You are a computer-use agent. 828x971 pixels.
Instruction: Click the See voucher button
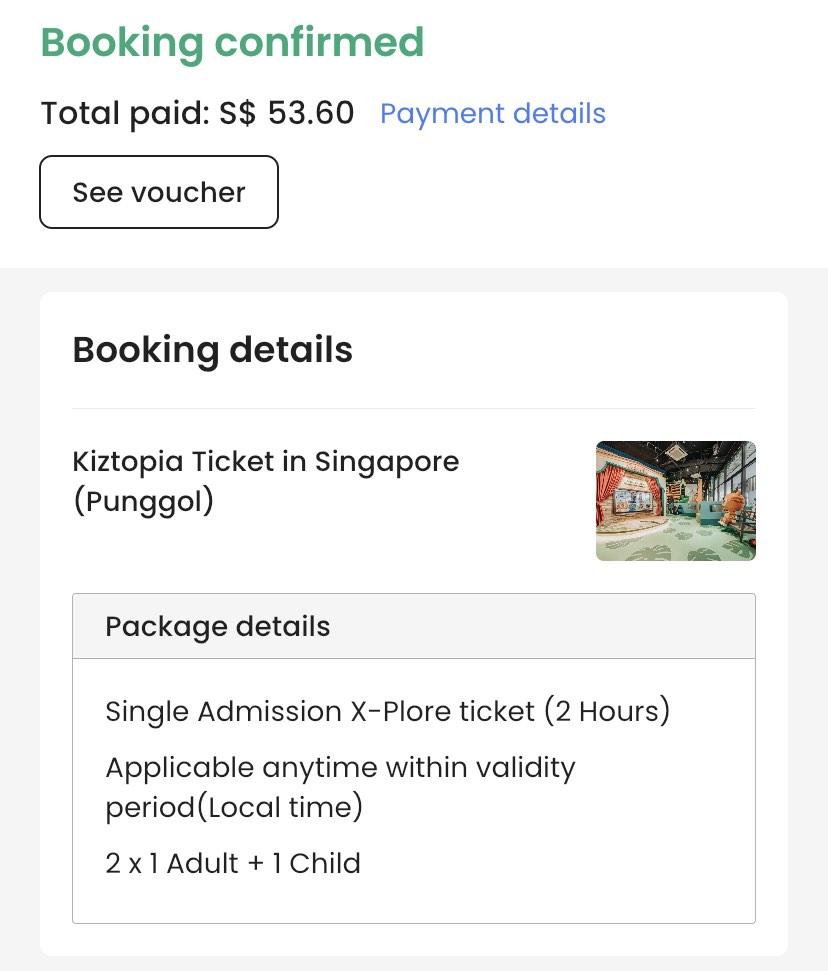pyautogui.click(x=158, y=191)
